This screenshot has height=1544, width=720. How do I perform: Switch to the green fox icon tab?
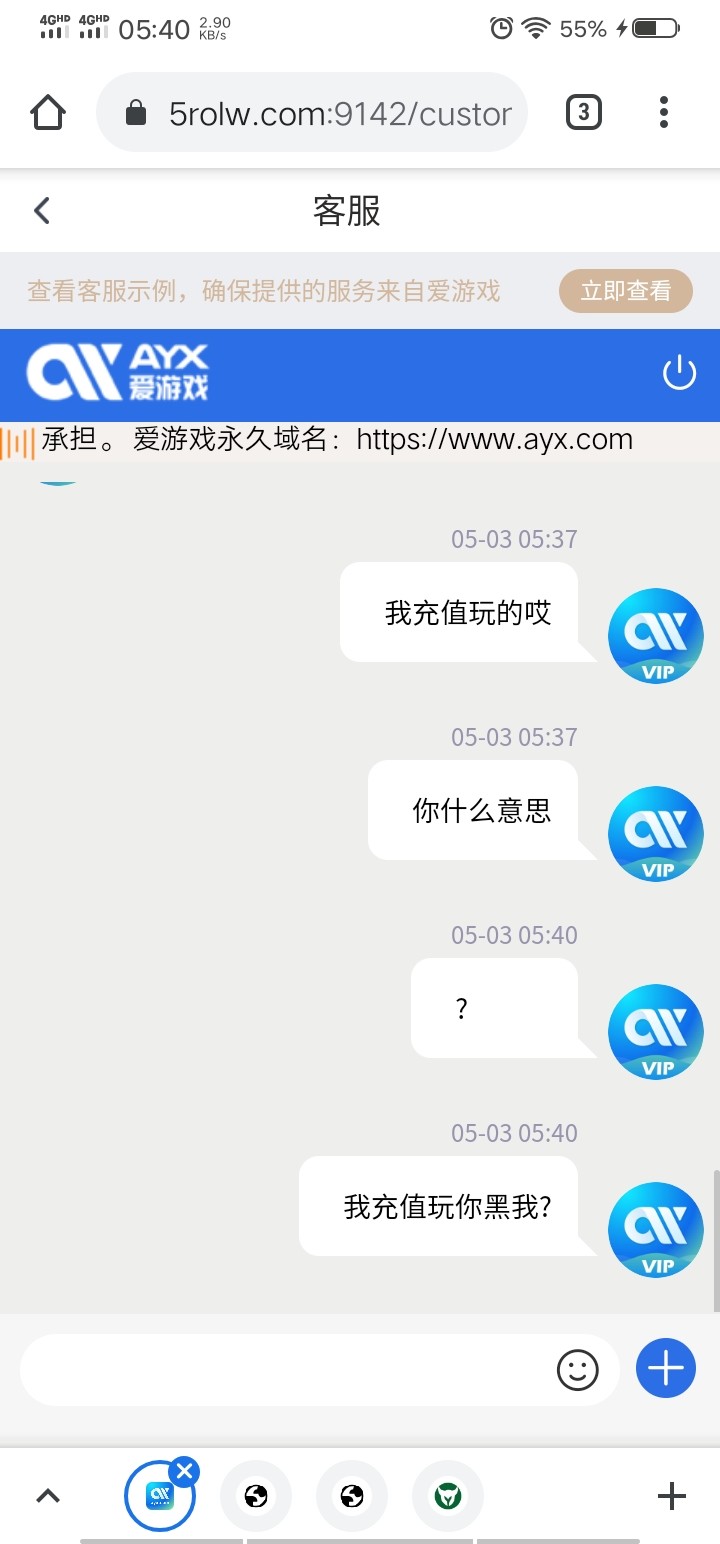(447, 1496)
